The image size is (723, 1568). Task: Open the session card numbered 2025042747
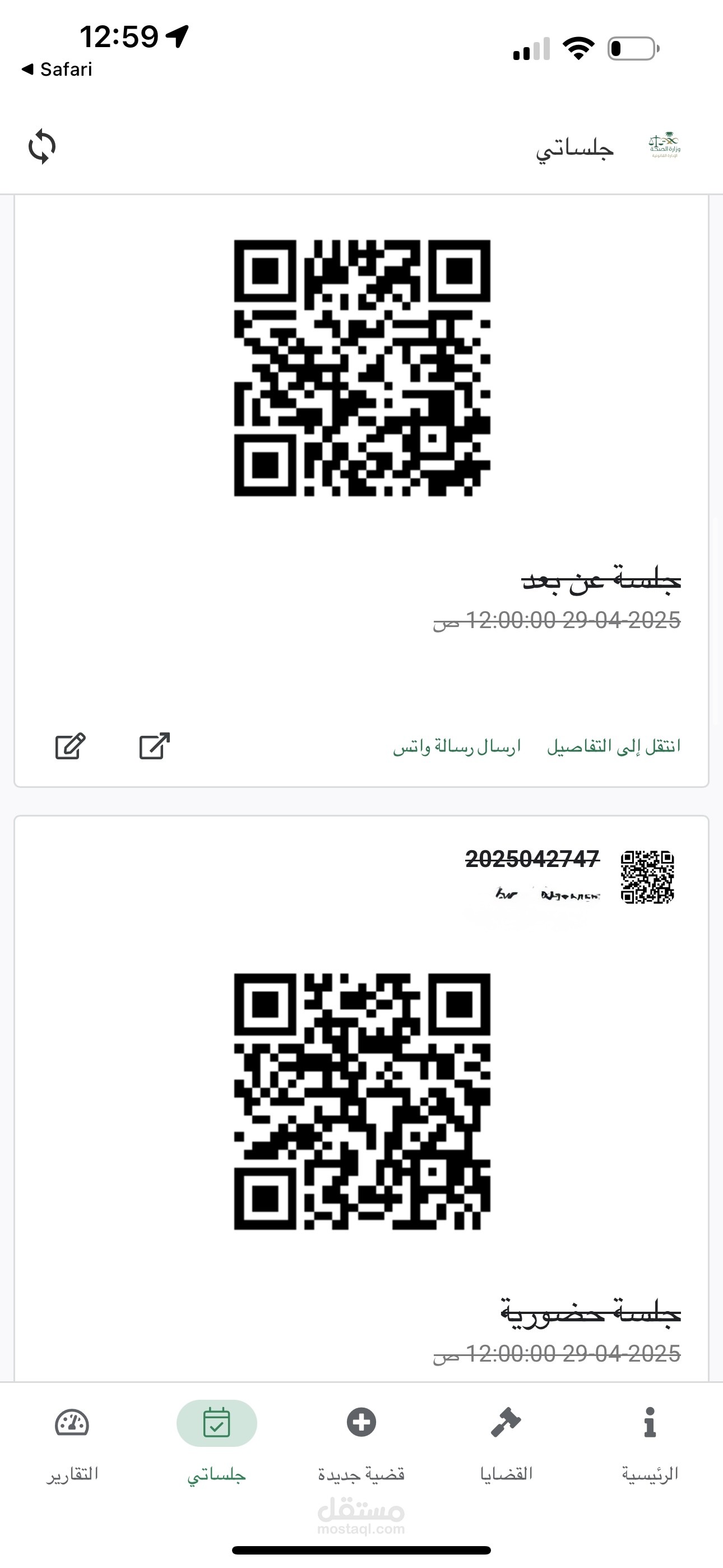[532, 860]
